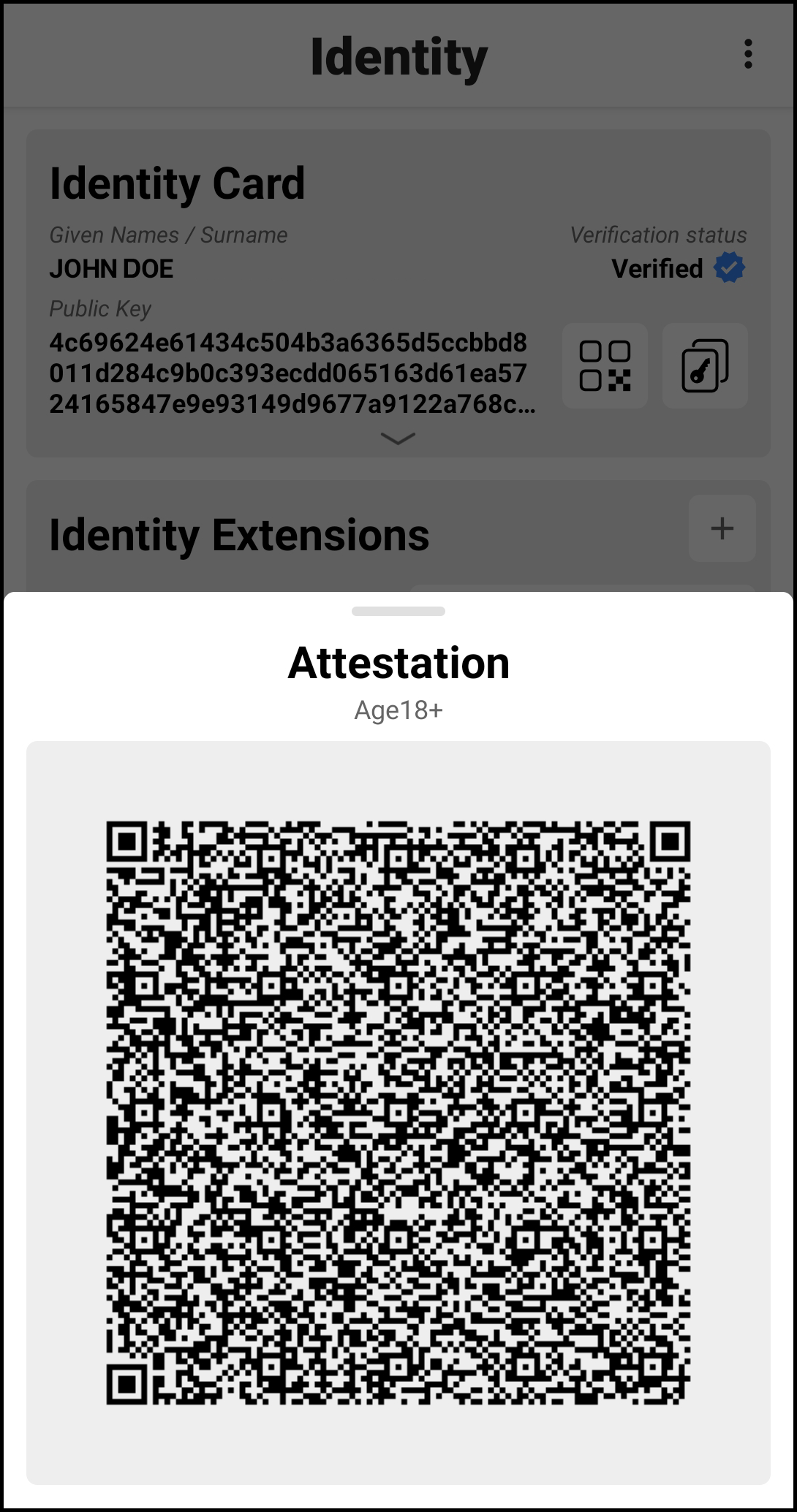The width and height of the screenshot is (797, 1512).
Task: Add a new identity extension
Action: [722, 528]
